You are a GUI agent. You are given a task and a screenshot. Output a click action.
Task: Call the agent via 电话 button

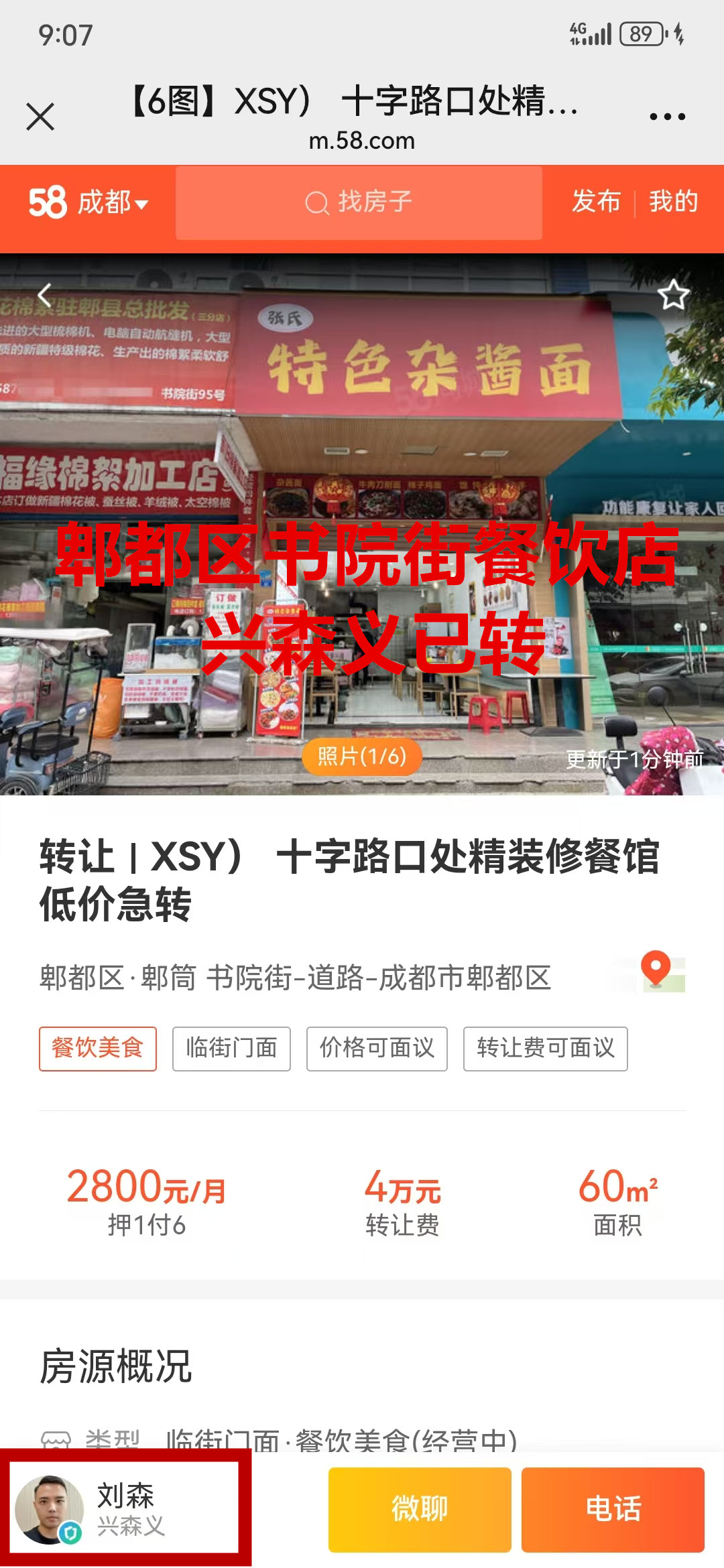pos(613,1509)
